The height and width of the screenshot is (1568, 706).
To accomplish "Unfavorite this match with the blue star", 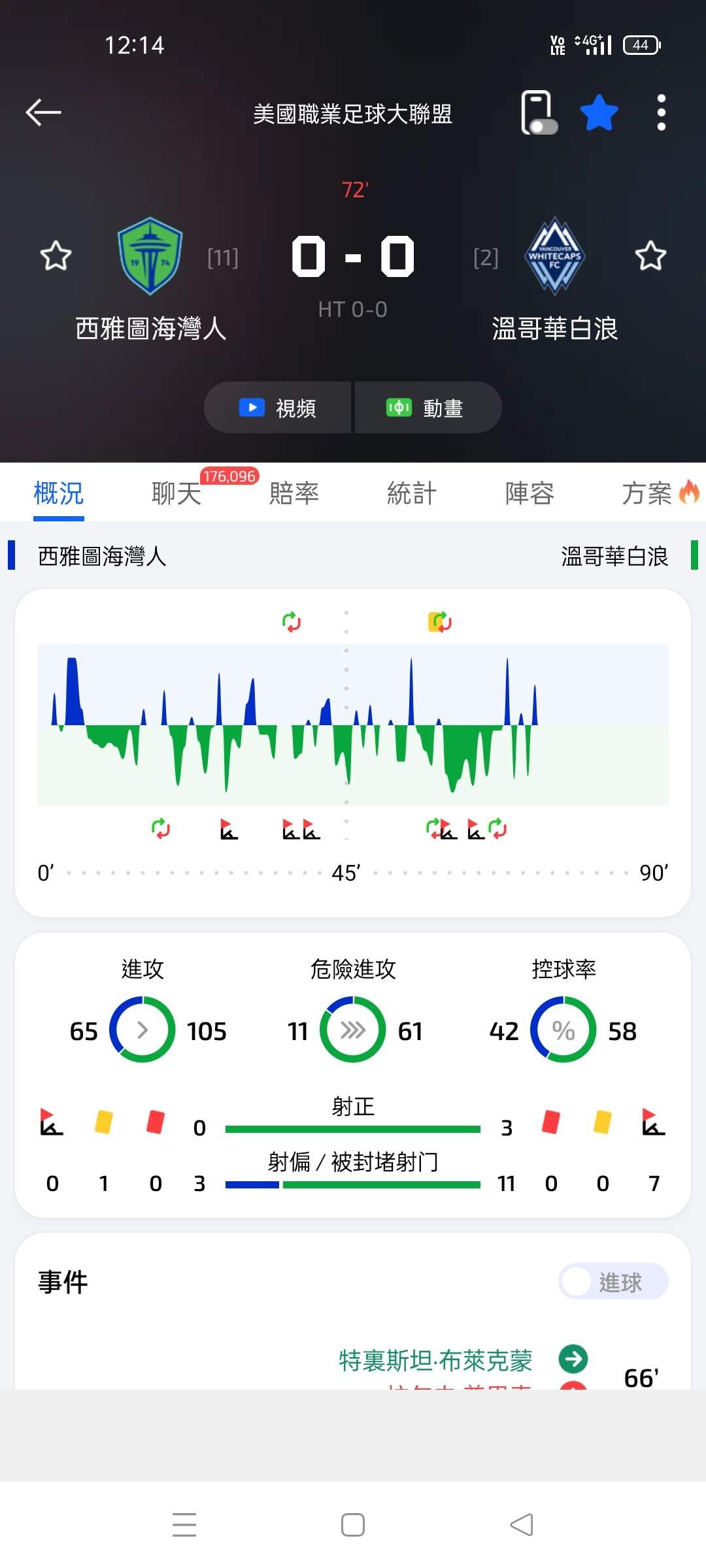I will click(599, 112).
